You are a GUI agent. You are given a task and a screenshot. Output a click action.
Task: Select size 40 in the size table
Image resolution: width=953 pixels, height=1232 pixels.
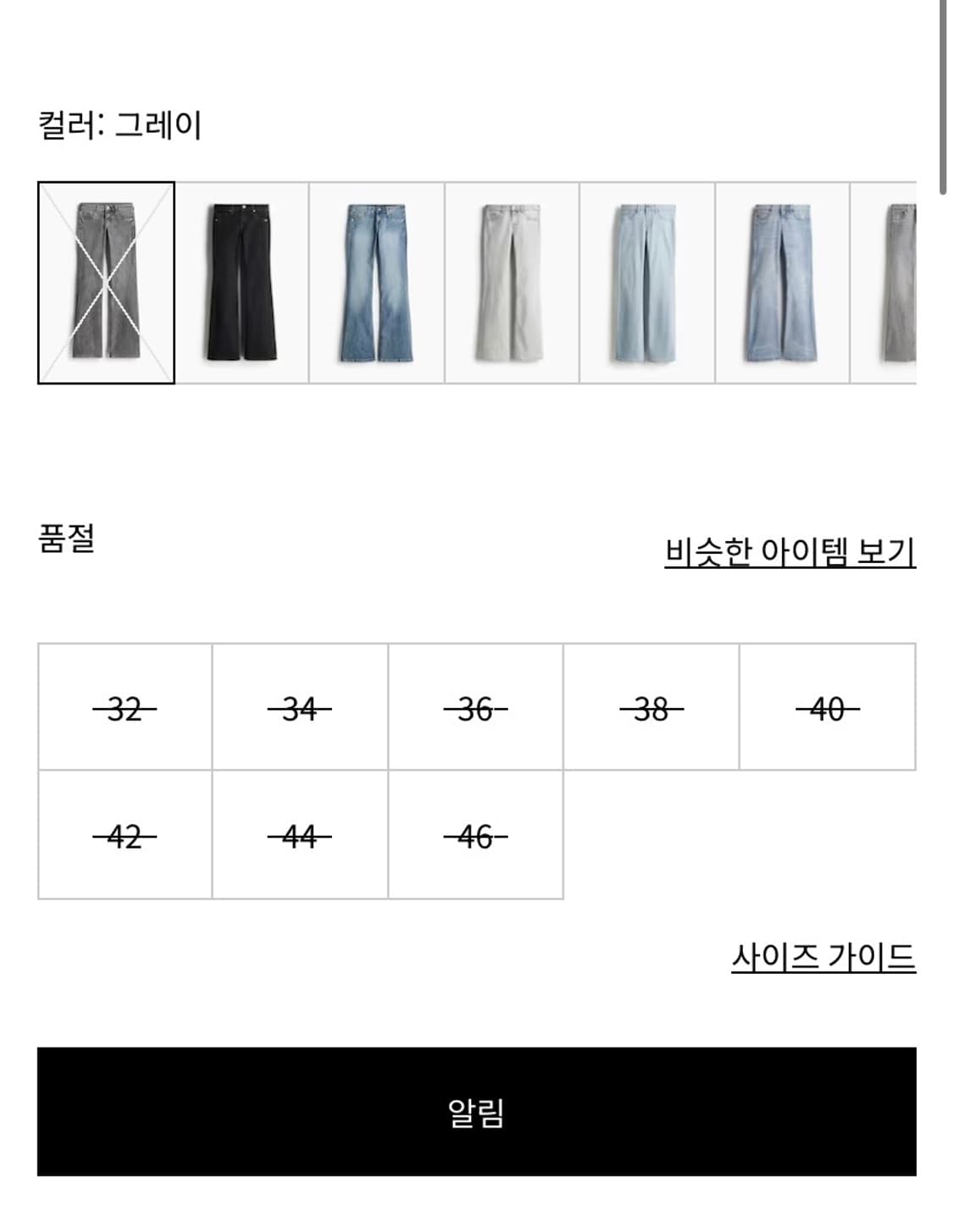pyautogui.click(x=827, y=707)
